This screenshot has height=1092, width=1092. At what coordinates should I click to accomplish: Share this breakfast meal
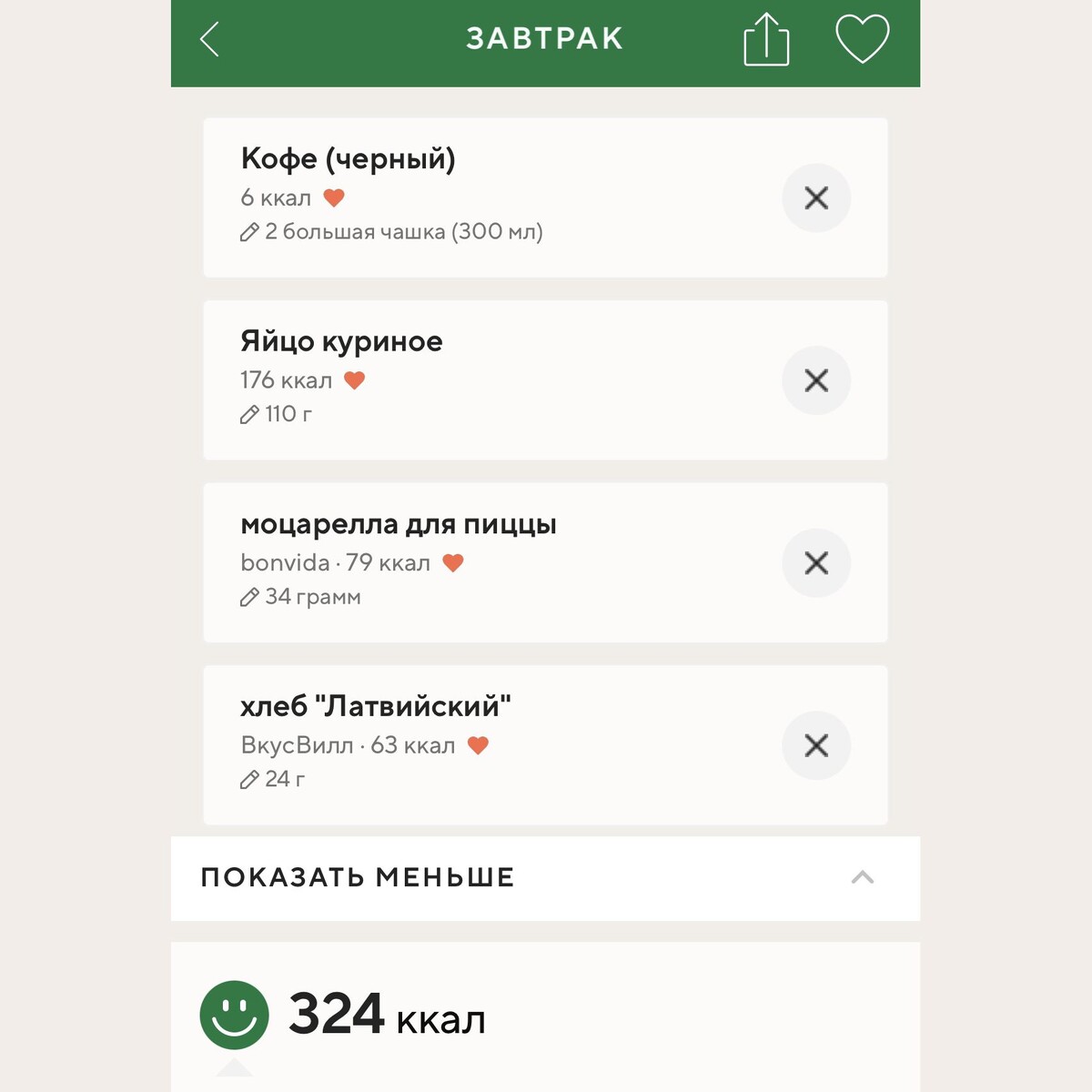click(766, 40)
